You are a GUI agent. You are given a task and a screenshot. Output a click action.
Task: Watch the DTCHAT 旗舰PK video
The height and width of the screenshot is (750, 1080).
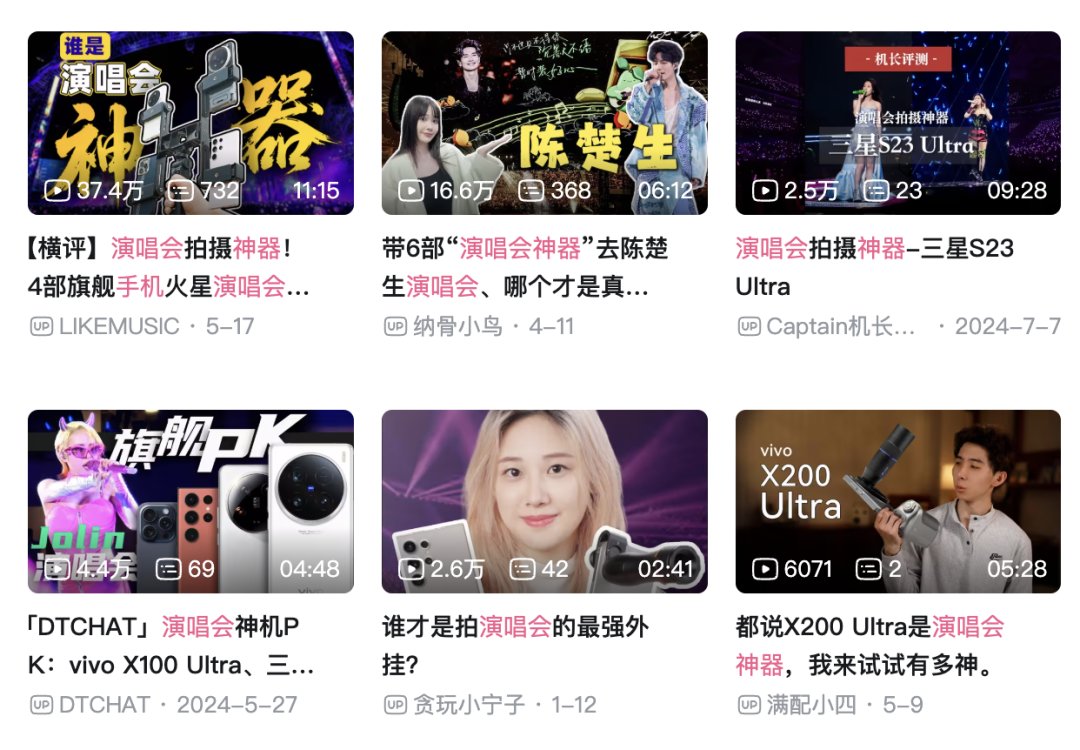pyautogui.click(x=190, y=501)
